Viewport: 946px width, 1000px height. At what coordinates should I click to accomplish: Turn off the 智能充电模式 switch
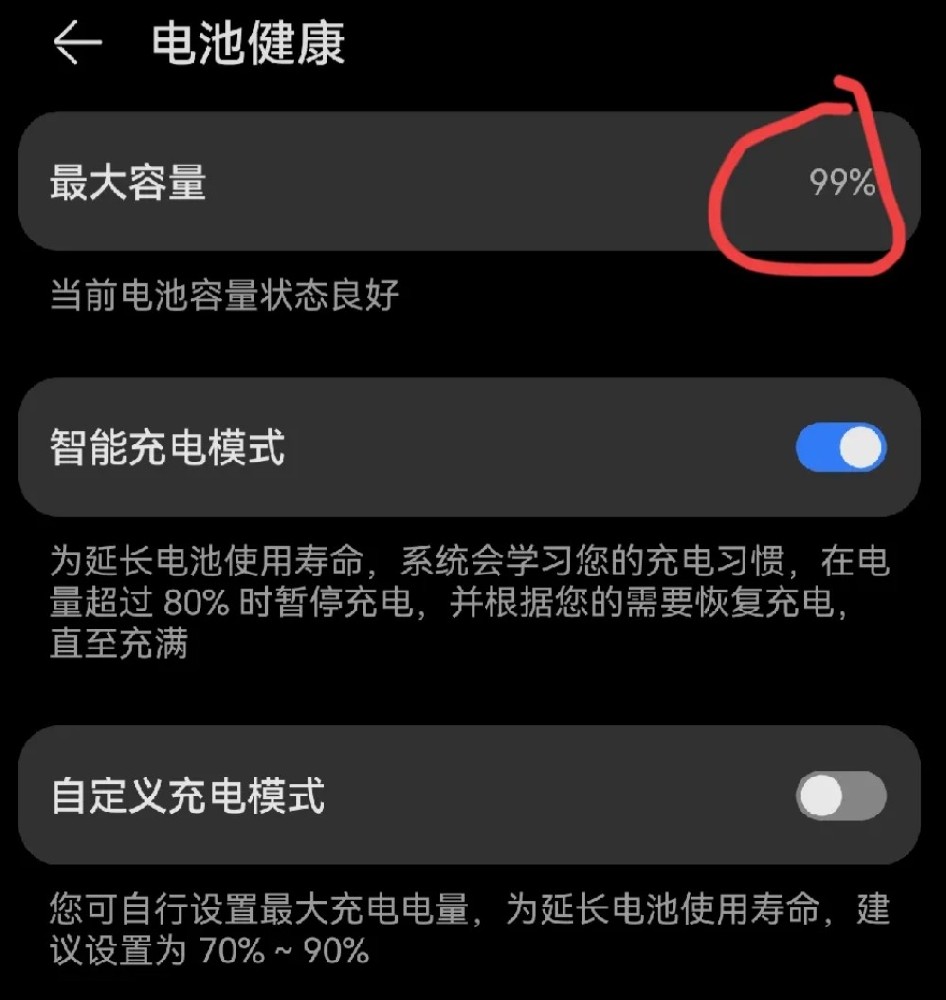[840, 447]
